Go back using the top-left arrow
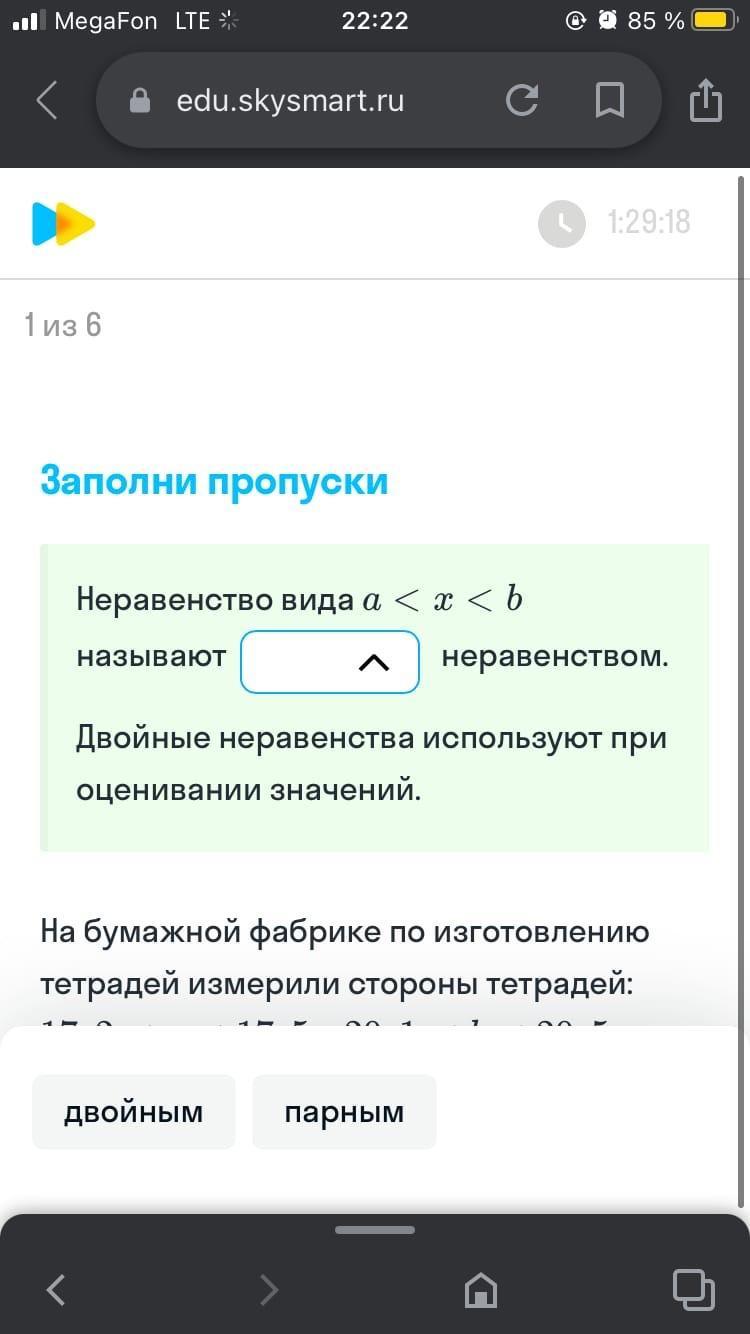Image resolution: width=750 pixels, height=1334 pixels. (x=46, y=100)
